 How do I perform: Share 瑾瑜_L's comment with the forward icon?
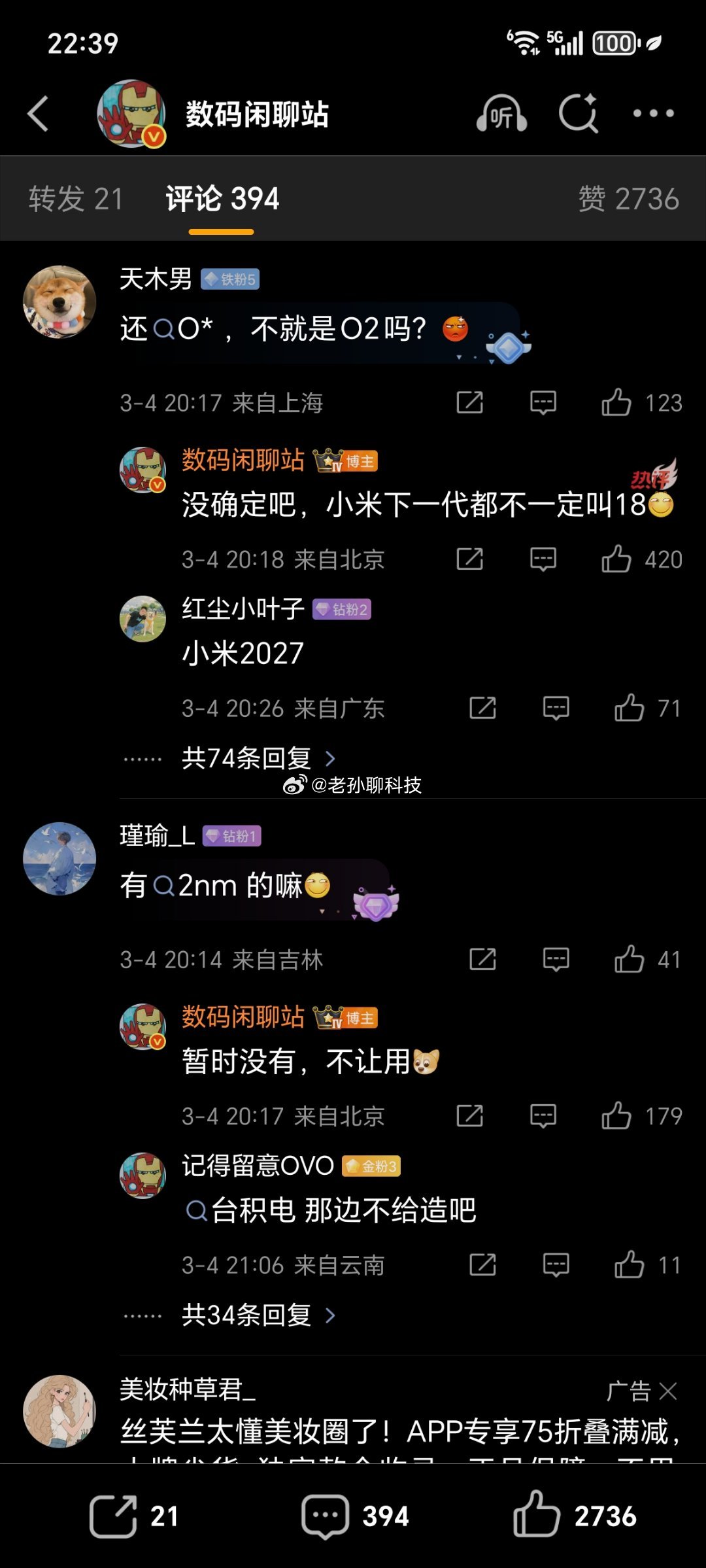coord(482,960)
